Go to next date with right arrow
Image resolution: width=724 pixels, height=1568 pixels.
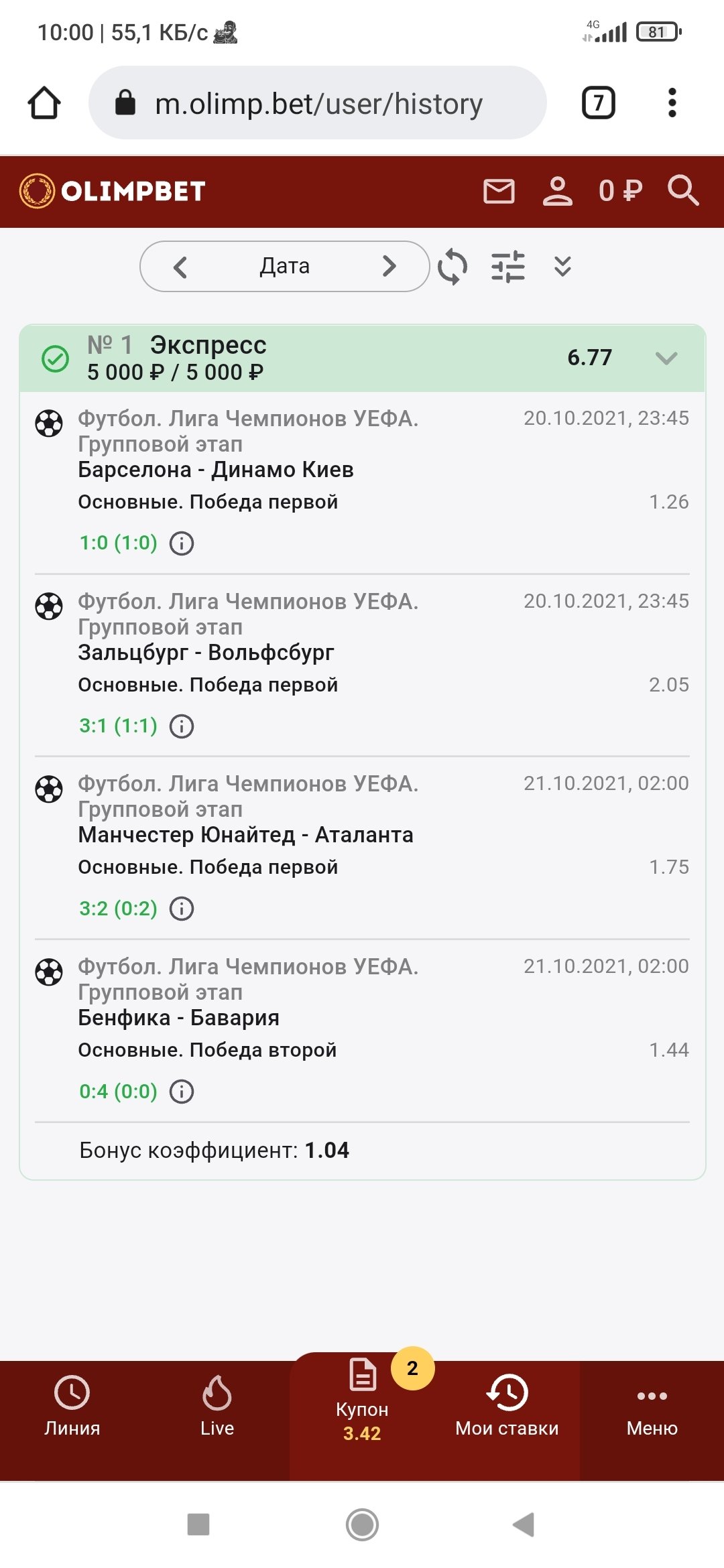pyautogui.click(x=389, y=267)
